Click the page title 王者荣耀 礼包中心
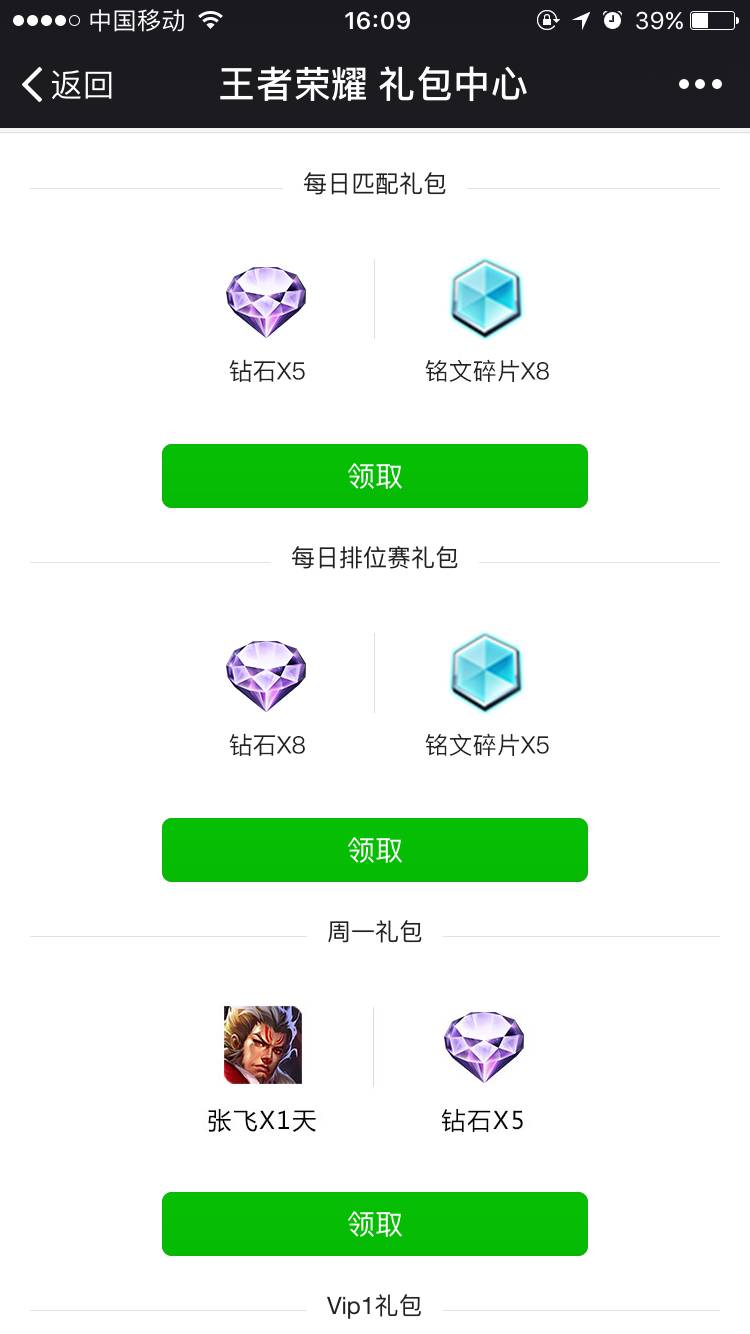 tap(375, 84)
